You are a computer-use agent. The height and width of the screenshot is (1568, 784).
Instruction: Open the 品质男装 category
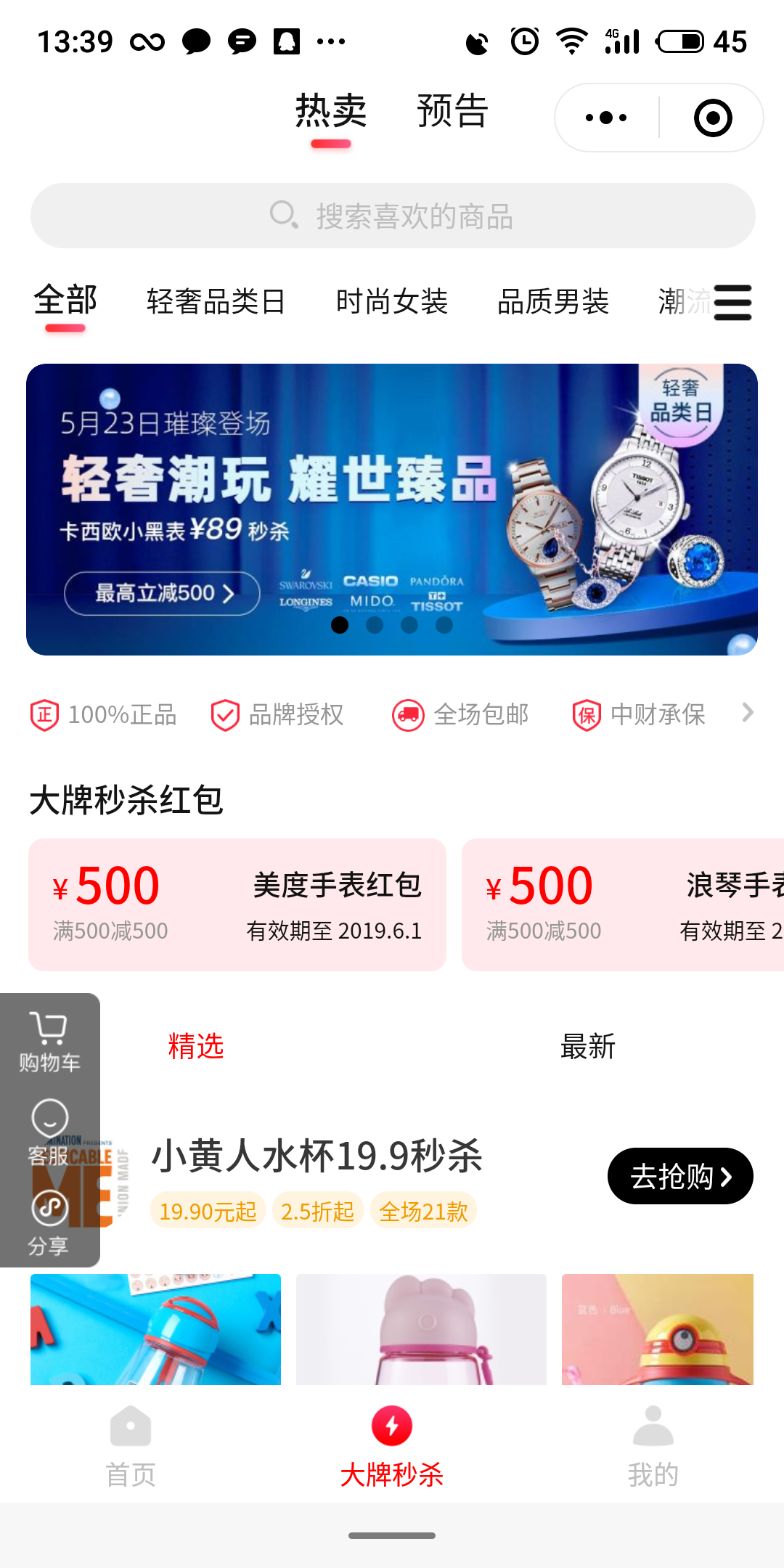[x=552, y=301]
